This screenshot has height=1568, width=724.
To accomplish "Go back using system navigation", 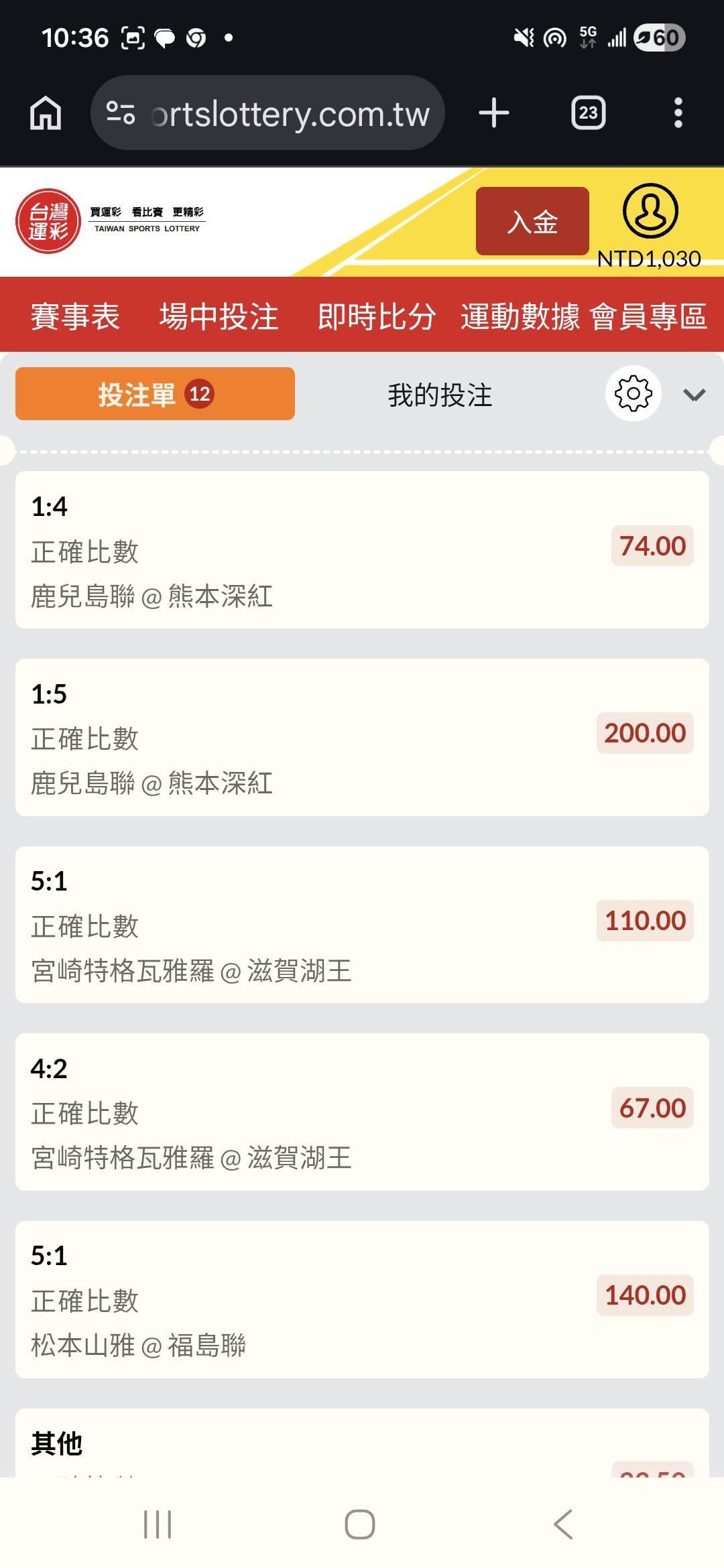I will point(563,1524).
